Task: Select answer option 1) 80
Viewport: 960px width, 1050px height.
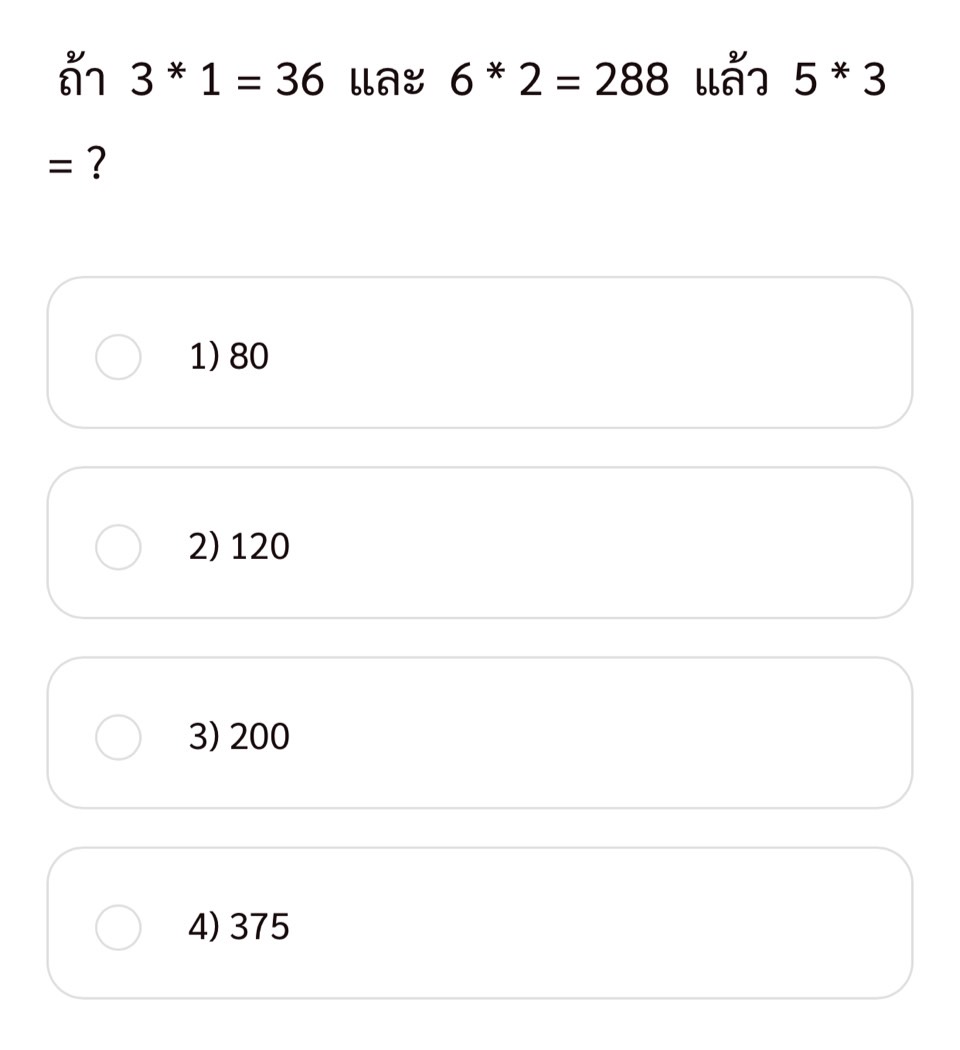Action: (x=118, y=357)
